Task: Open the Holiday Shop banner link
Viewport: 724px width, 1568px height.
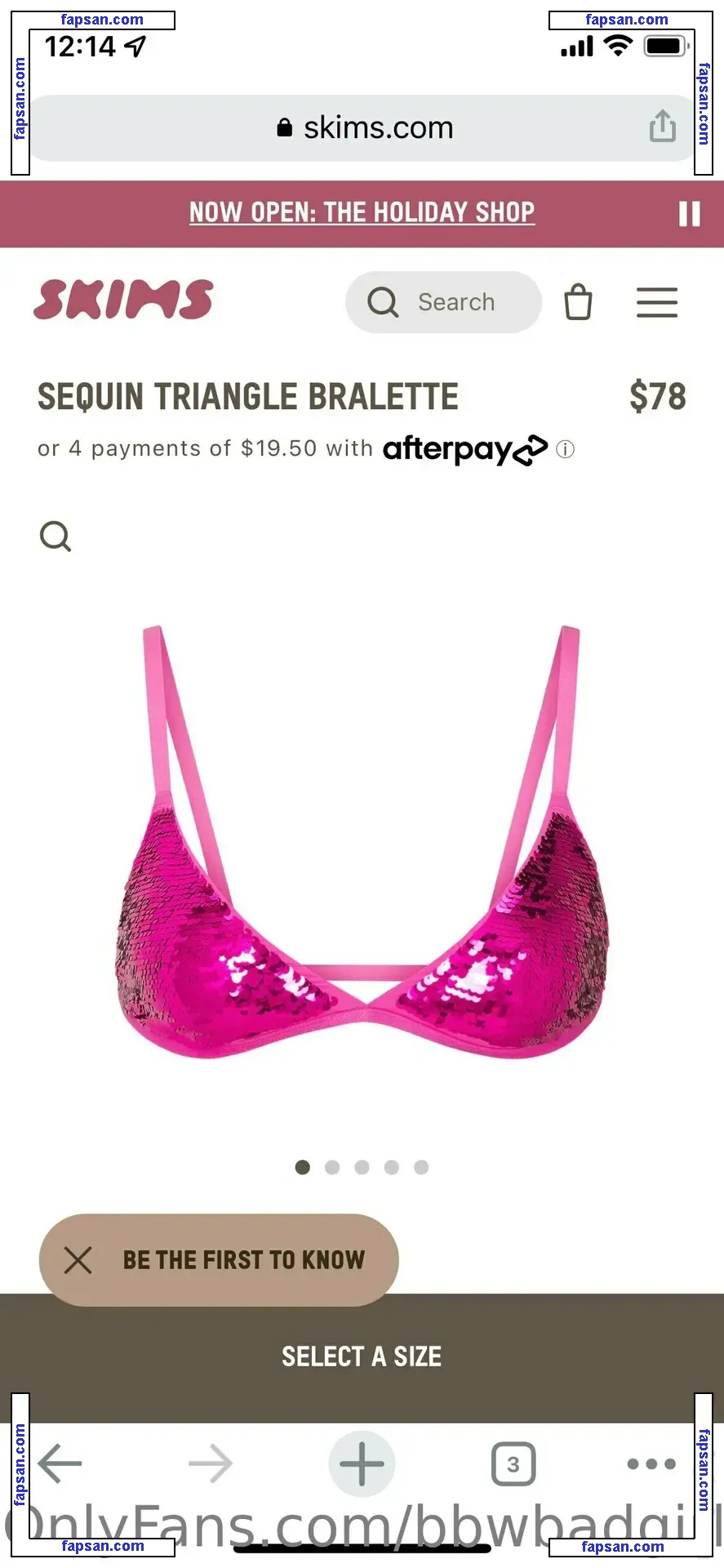Action: click(x=362, y=212)
